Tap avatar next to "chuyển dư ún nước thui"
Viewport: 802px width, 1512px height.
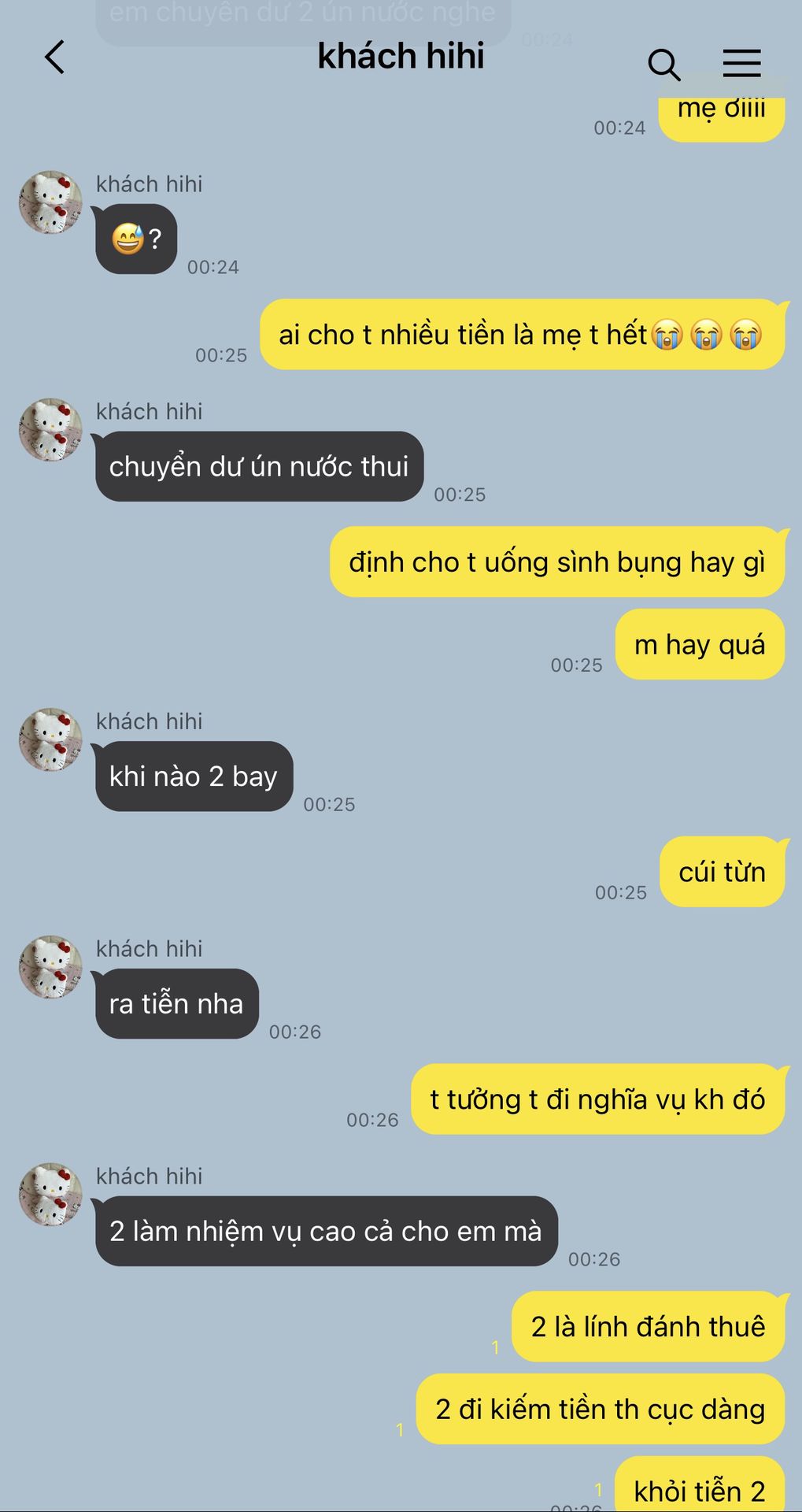click(x=50, y=430)
